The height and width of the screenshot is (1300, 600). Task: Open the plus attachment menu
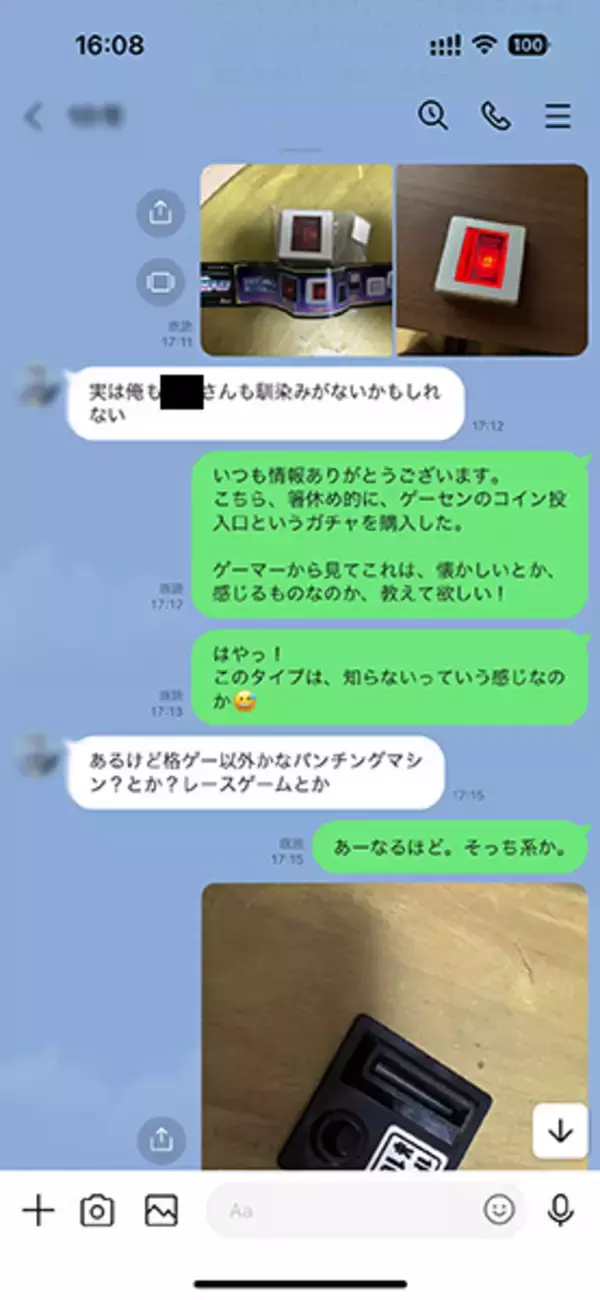pyautogui.click(x=38, y=1211)
